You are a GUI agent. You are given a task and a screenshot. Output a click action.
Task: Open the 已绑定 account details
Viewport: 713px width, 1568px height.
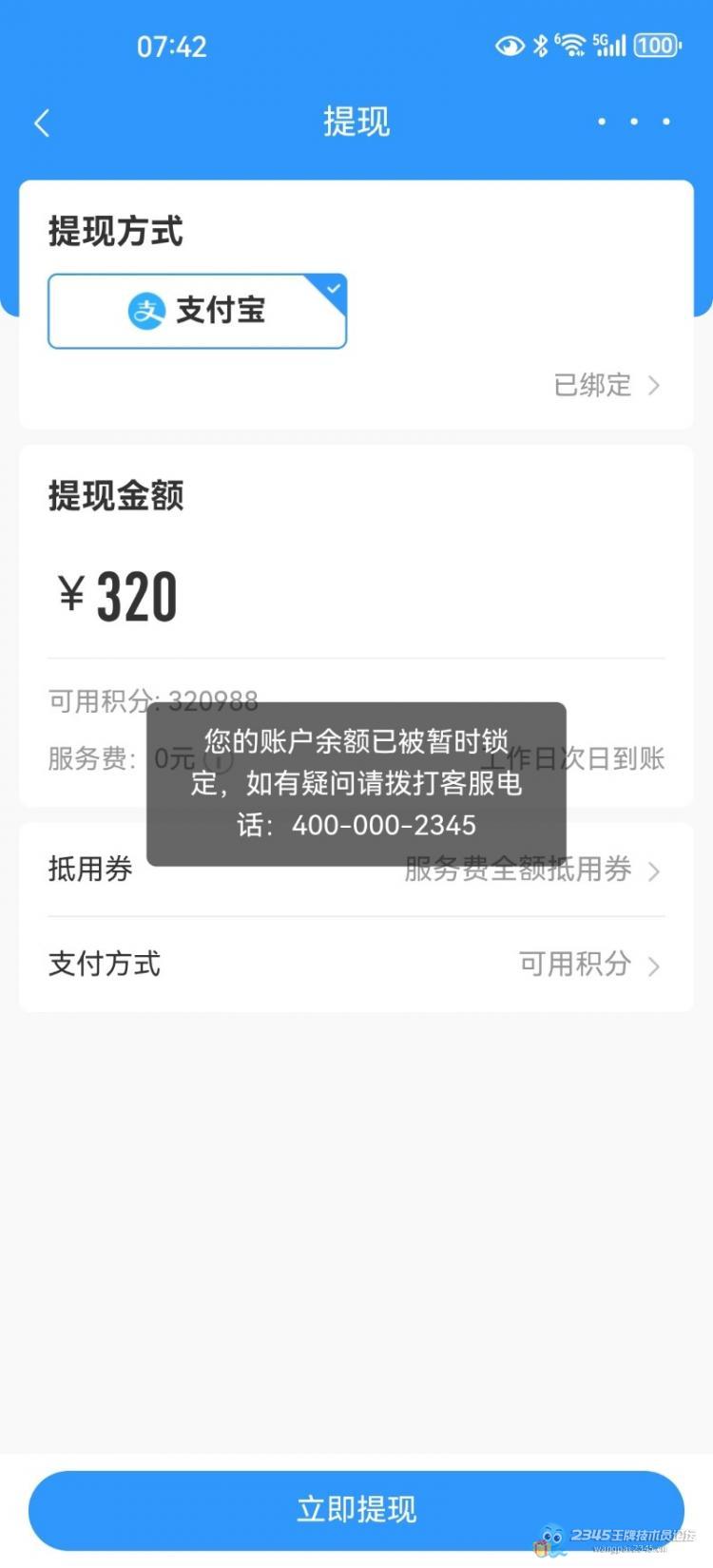click(x=607, y=385)
